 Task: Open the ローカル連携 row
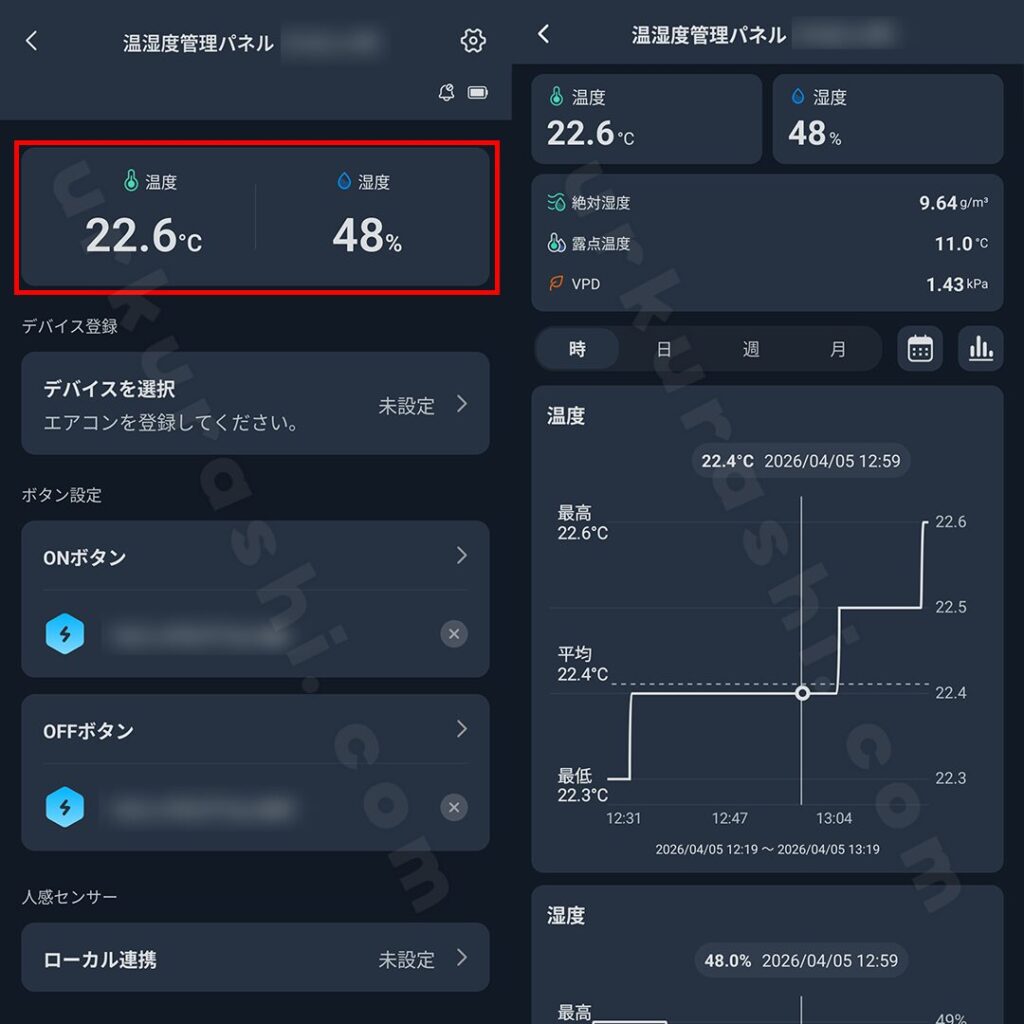tap(255, 959)
